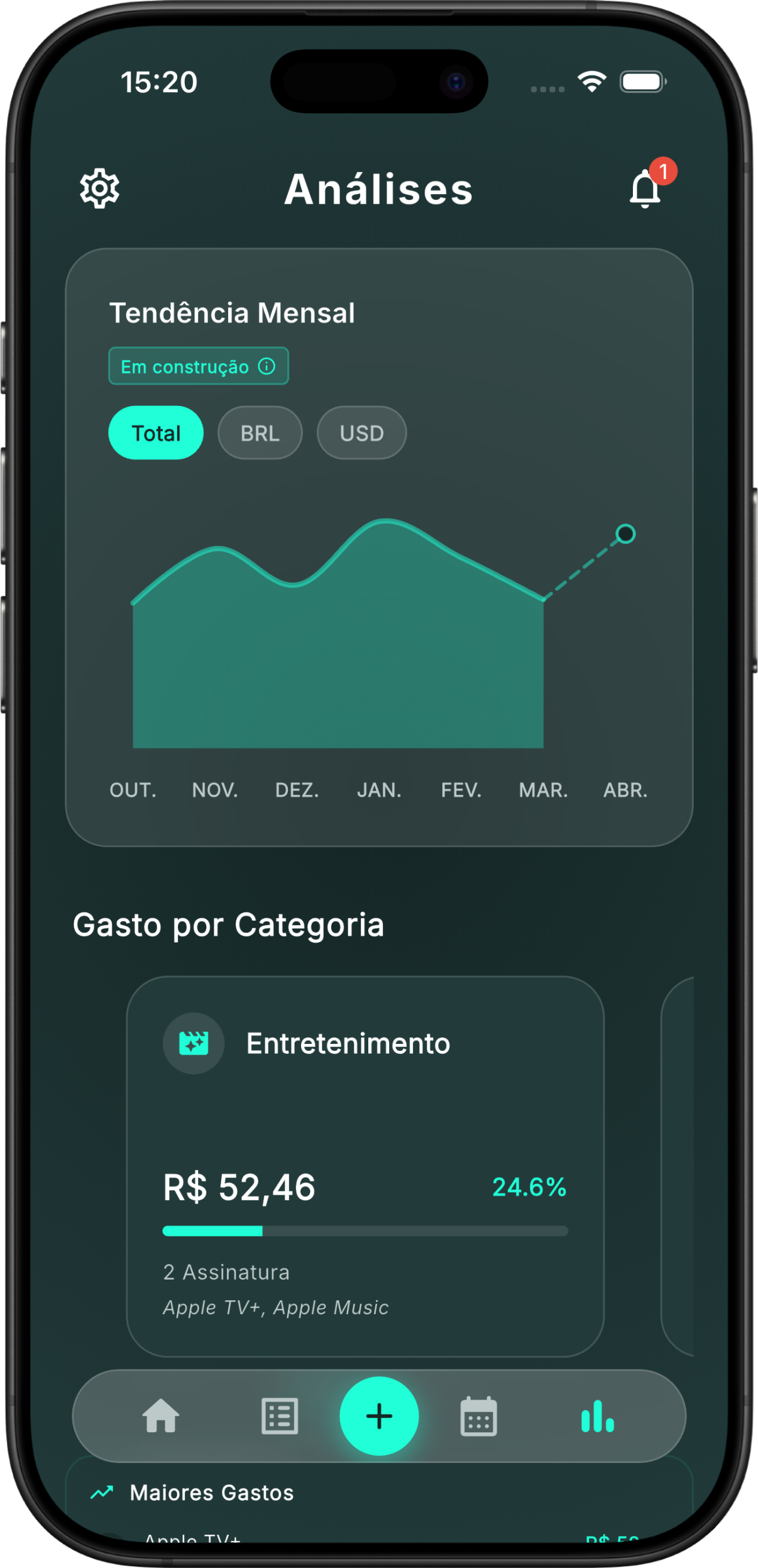Open notifications via the bell icon
The height and width of the screenshot is (1568, 758).
645,190
